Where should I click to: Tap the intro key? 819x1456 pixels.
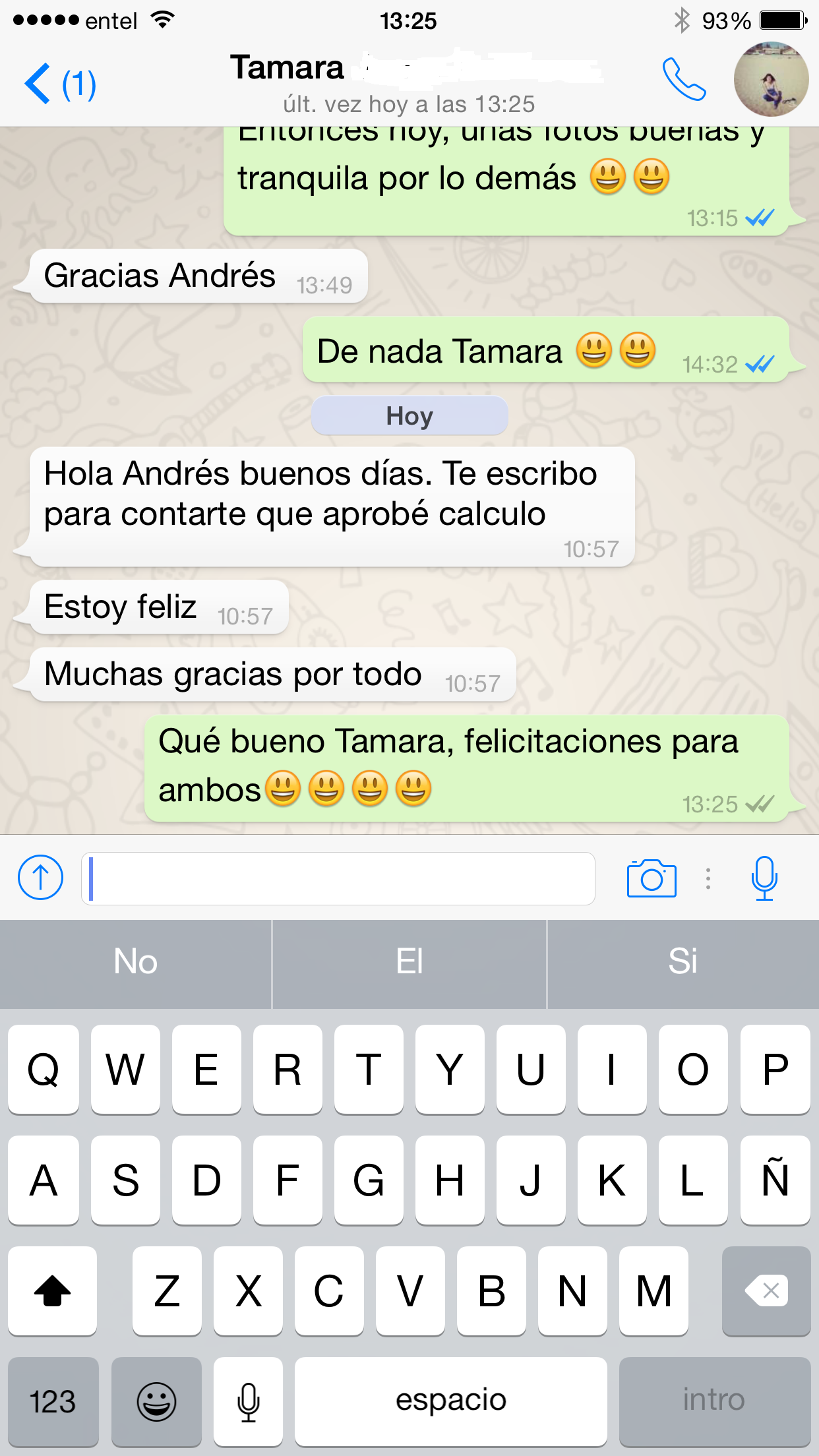pos(714,1401)
